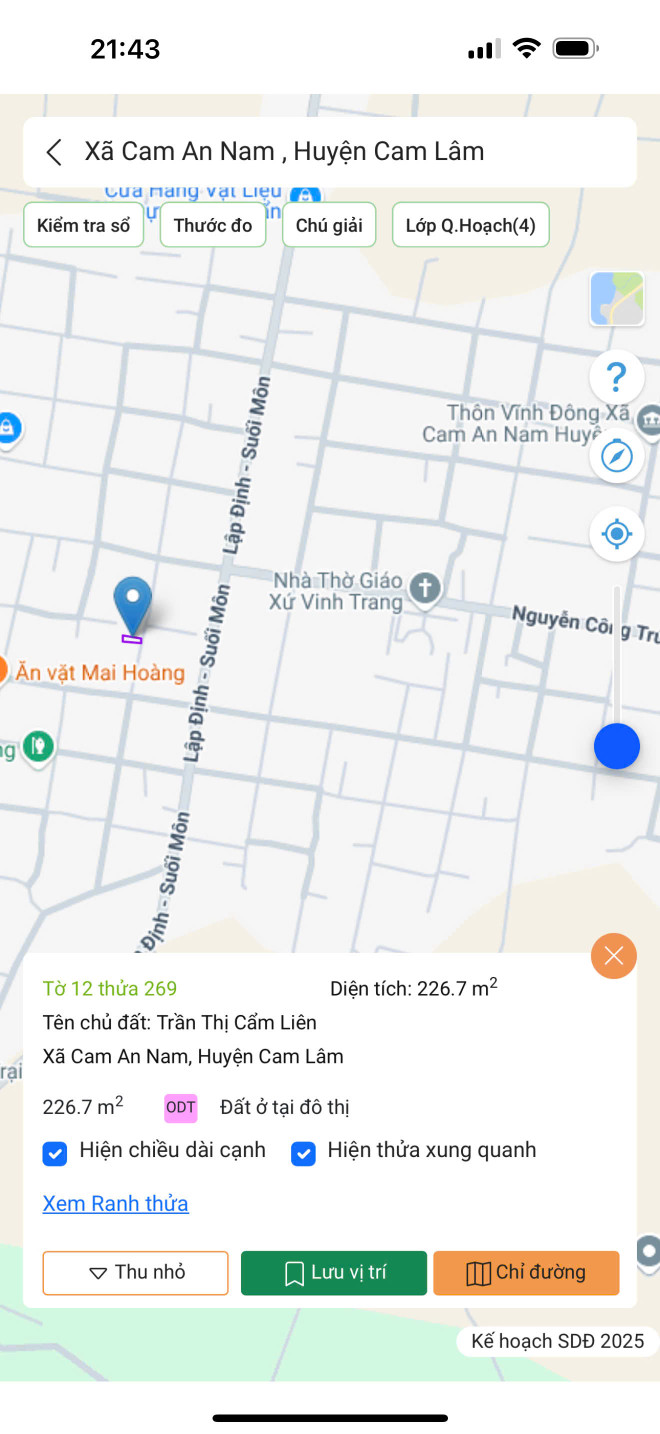The height and width of the screenshot is (1434, 660).
Task: Open the Chú giải legend
Action: (x=329, y=225)
